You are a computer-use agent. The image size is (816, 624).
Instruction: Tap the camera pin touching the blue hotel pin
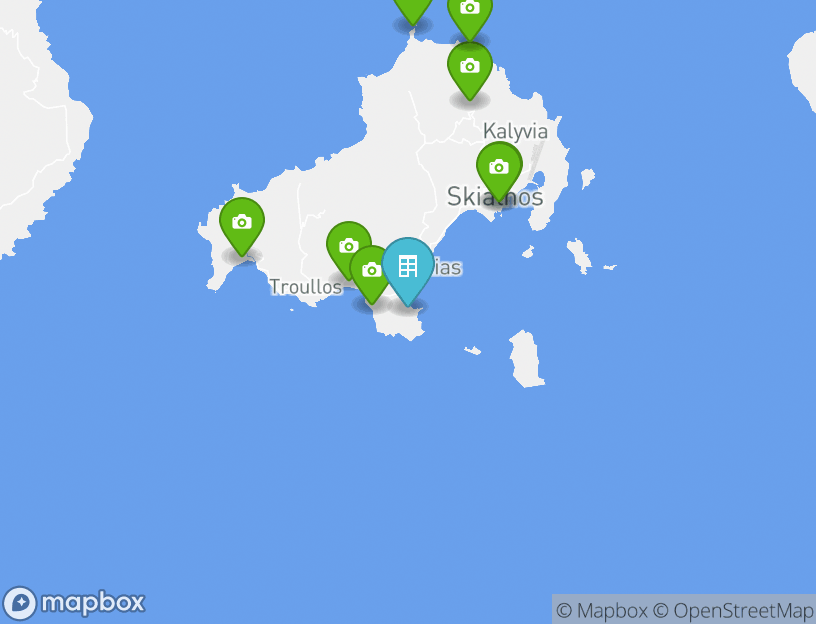[369, 271]
